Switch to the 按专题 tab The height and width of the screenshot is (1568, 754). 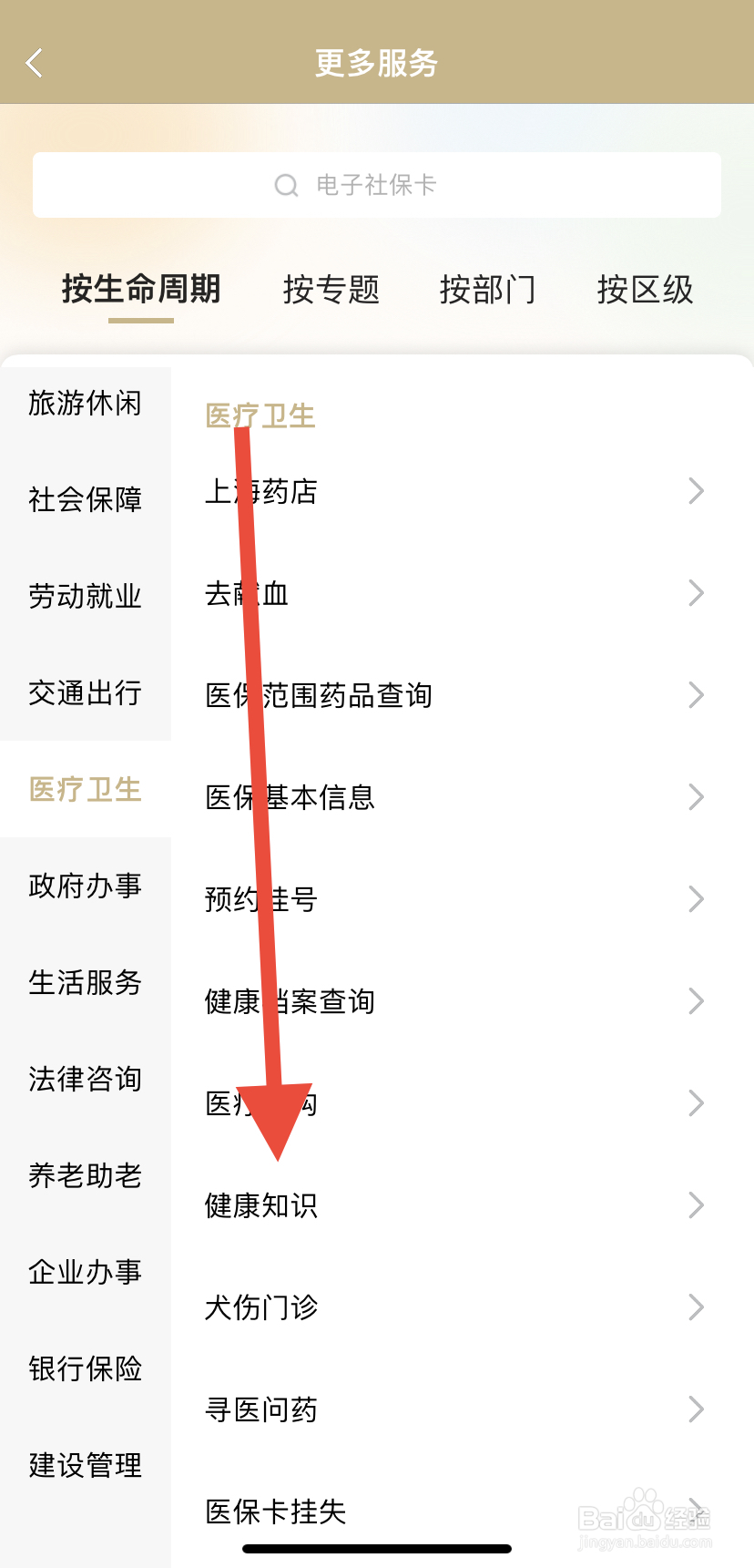[x=331, y=289]
